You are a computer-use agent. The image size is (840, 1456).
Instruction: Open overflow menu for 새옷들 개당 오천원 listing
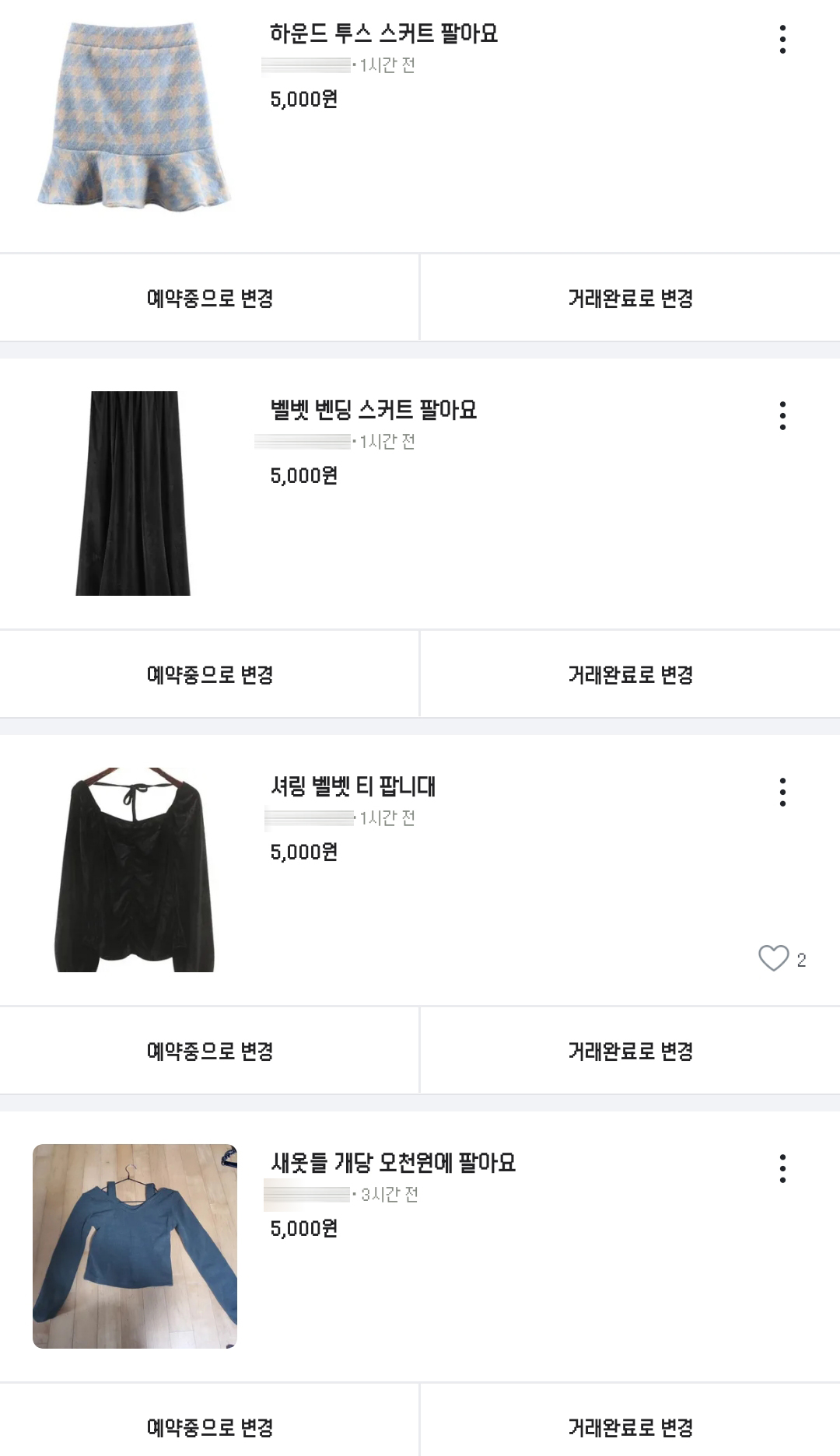(782, 1168)
